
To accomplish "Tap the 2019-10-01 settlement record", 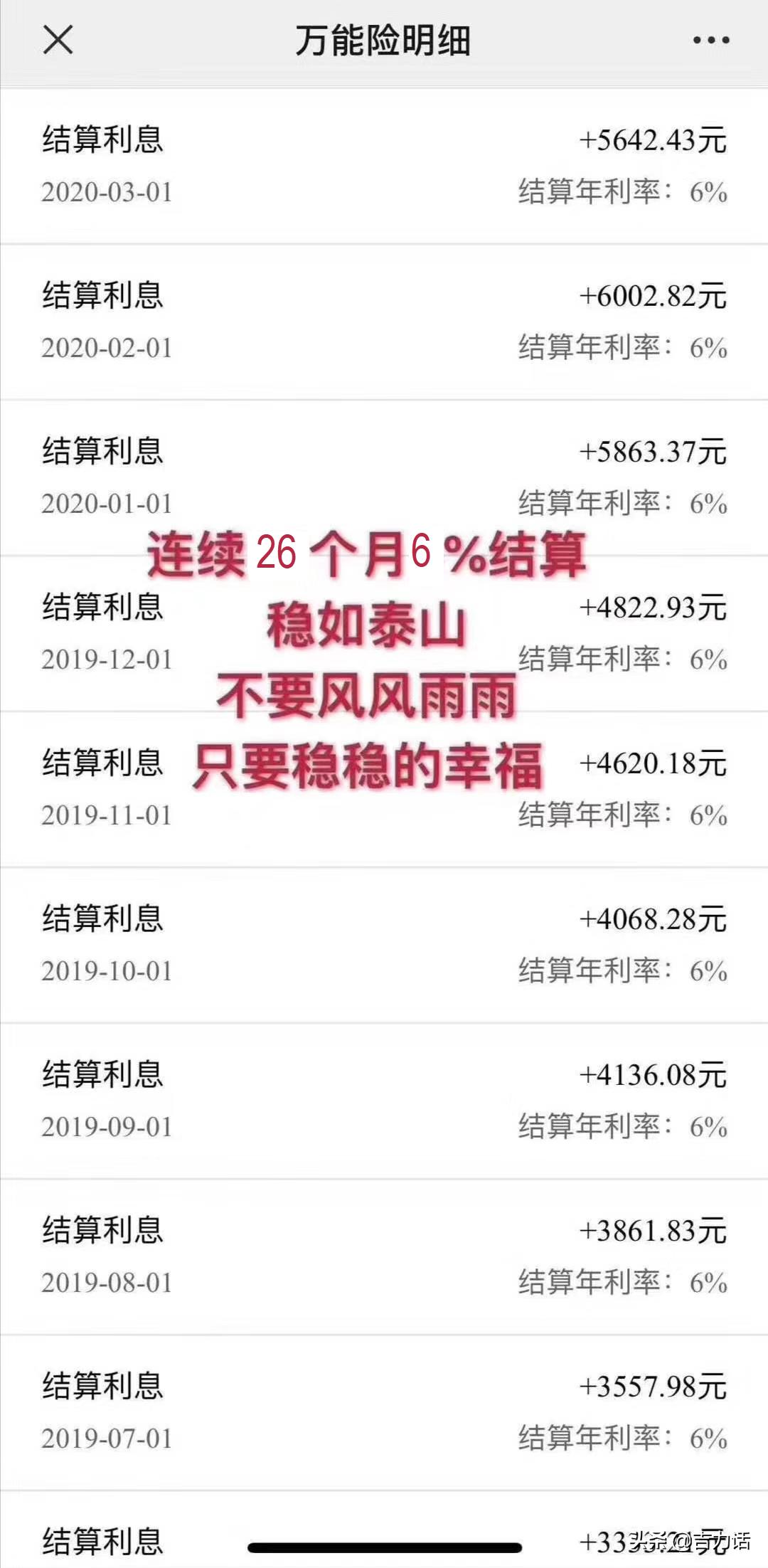I will click(x=384, y=939).
